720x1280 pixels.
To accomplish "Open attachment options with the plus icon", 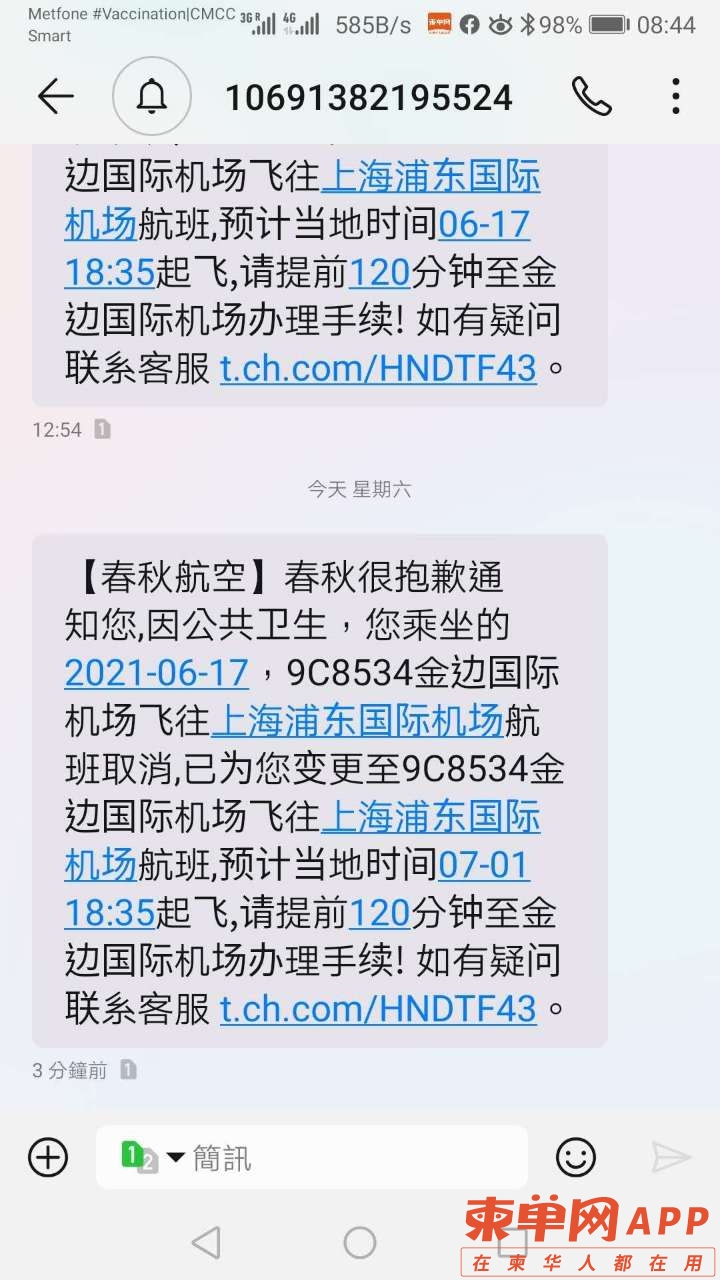I will 48,1158.
